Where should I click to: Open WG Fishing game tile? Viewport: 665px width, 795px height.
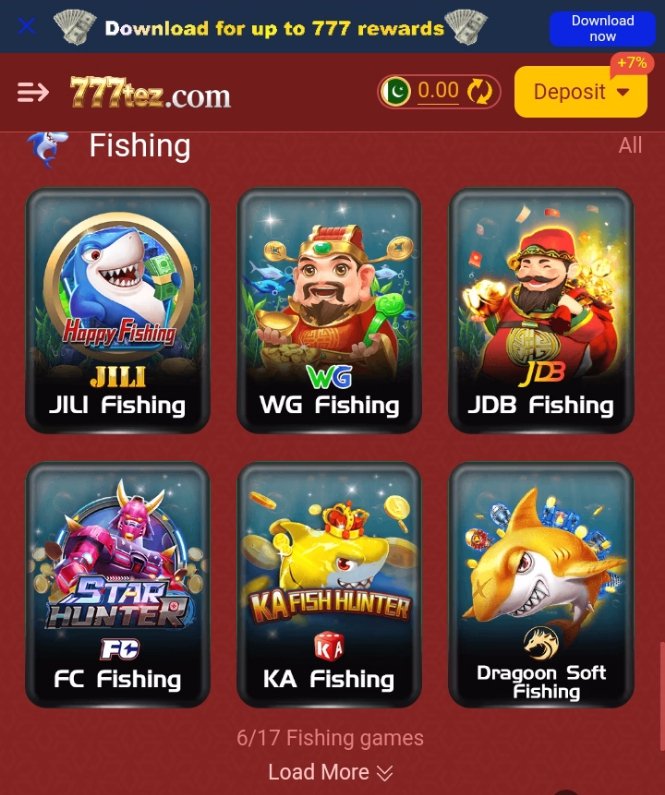click(329, 310)
